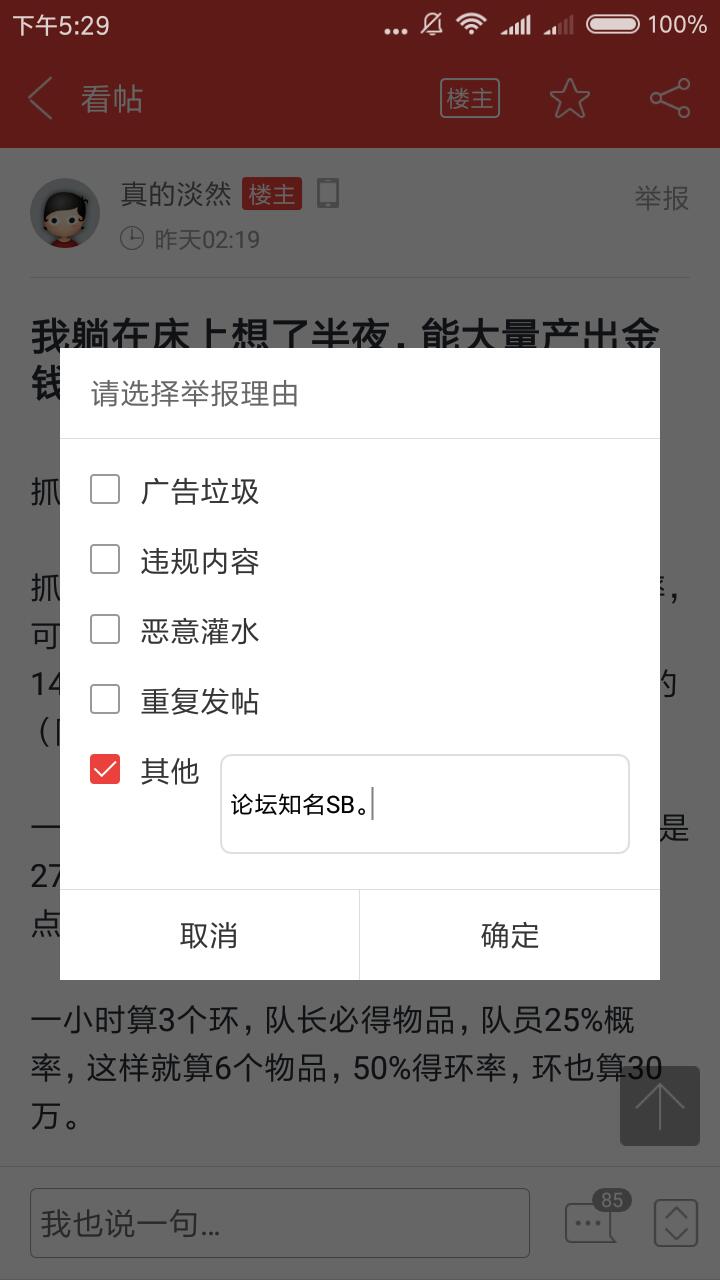The height and width of the screenshot is (1280, 720).
Task: Focus the other-reason text field
Action: coord(425,804)
